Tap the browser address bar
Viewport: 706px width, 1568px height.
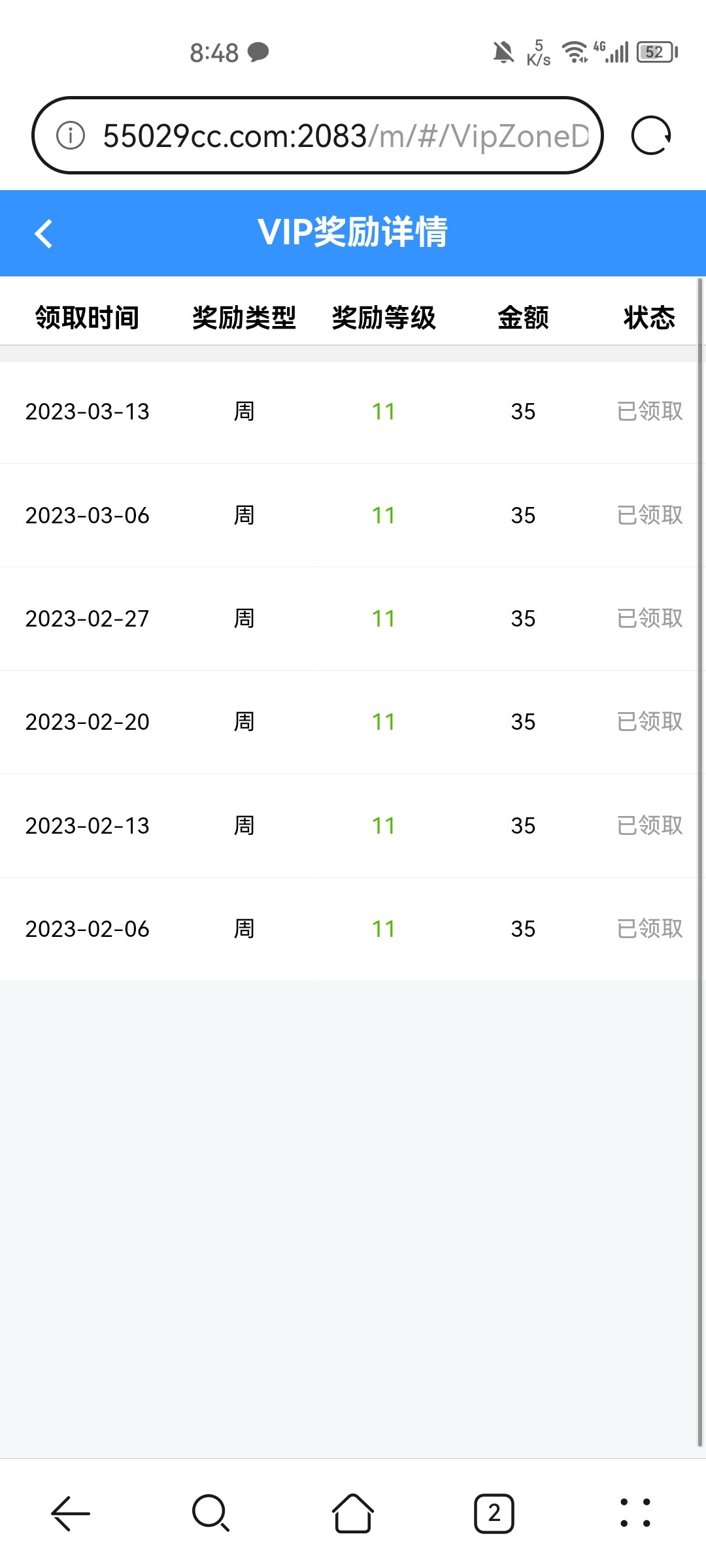[345, 136]
